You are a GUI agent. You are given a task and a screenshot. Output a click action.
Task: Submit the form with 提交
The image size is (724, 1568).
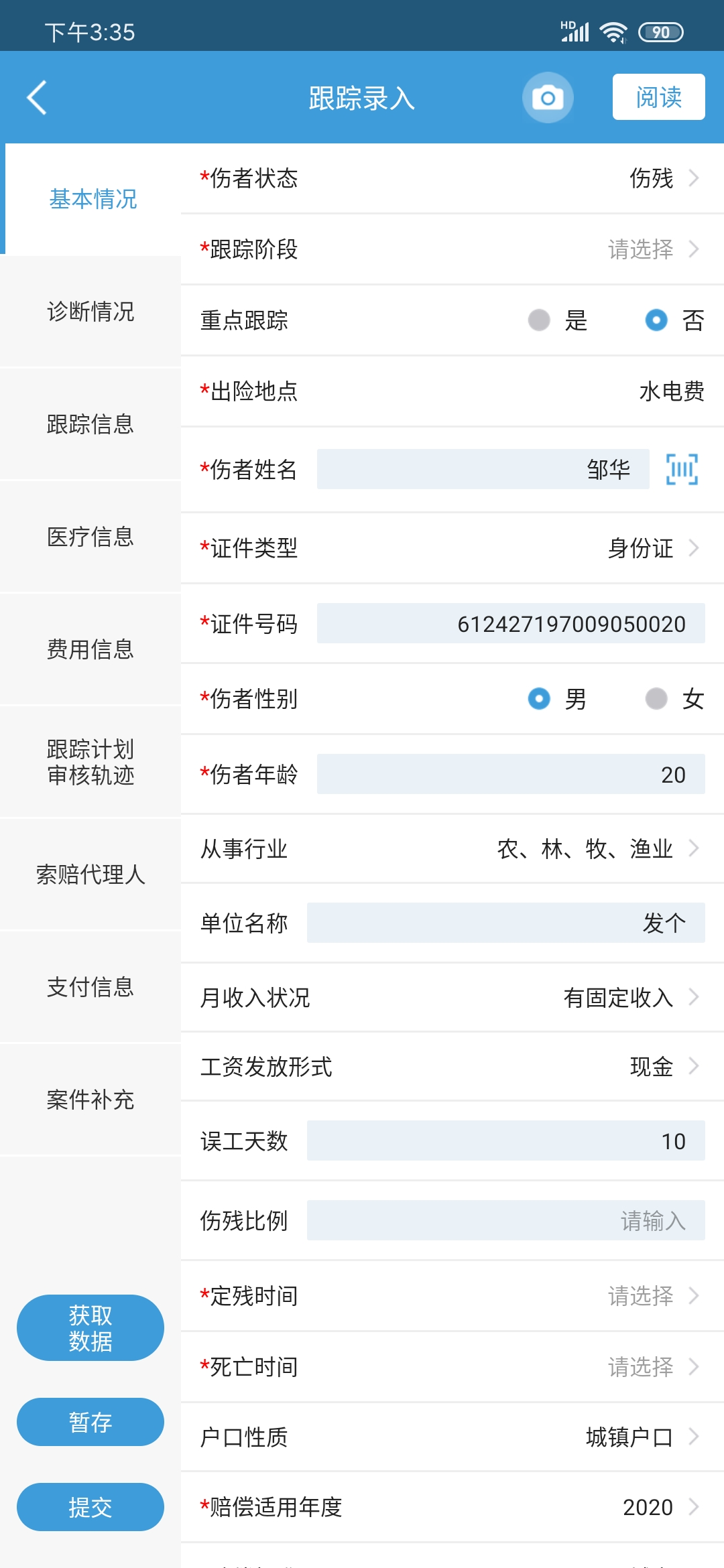point(90,1507)
